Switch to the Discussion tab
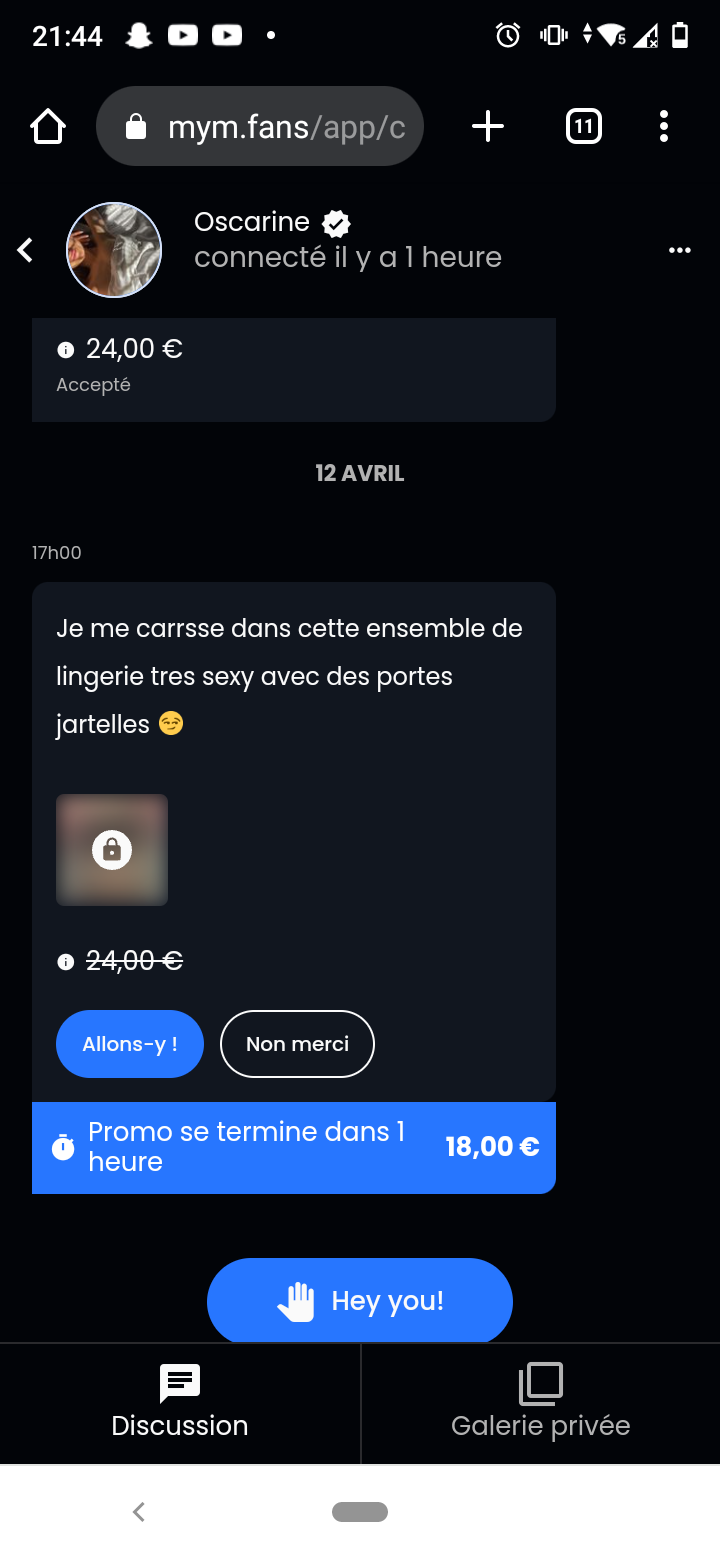The height and width of the screenshot is (1560, 720). click(180, 1403)
